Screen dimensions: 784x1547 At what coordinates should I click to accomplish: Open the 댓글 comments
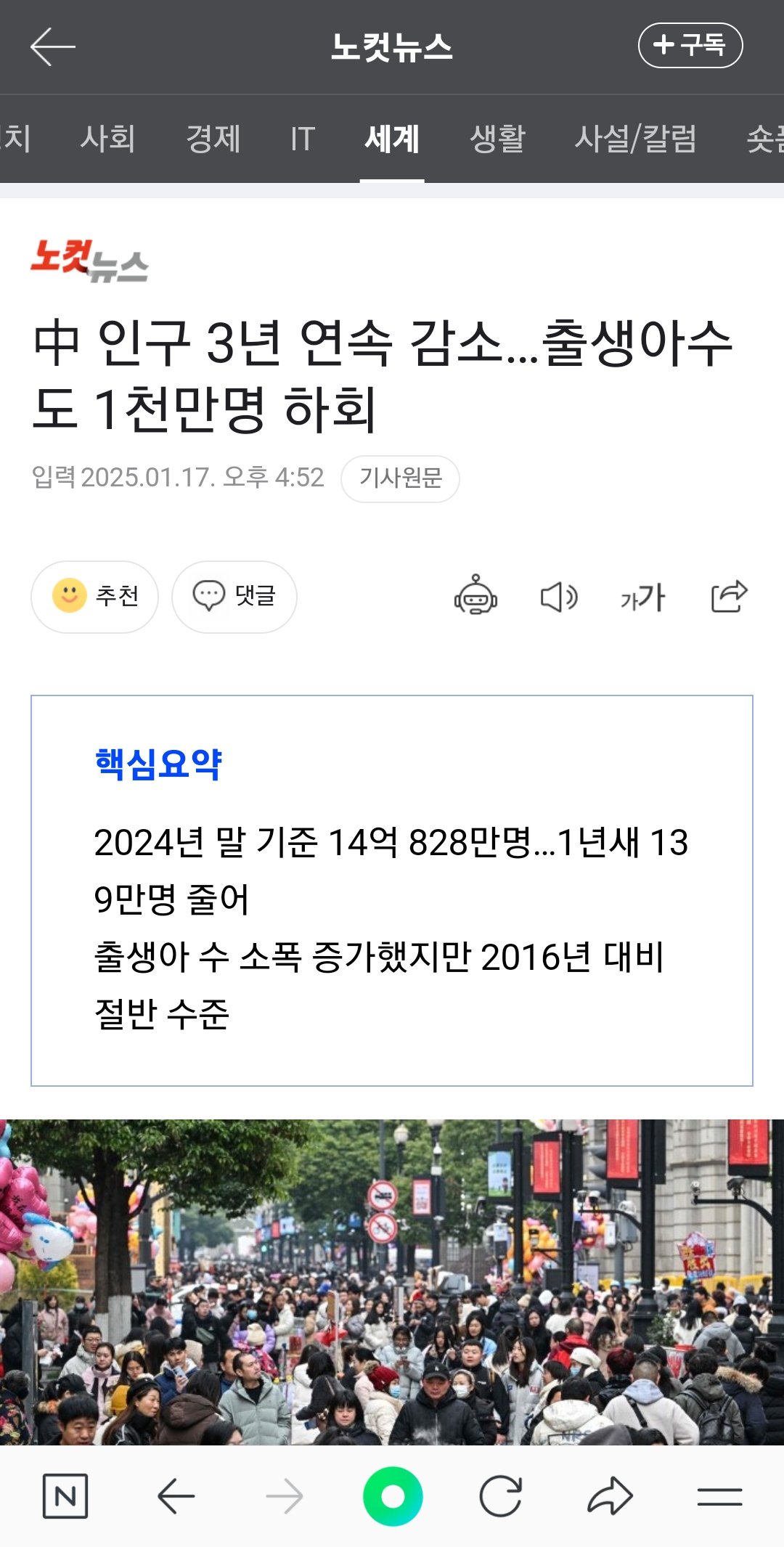tap(234, 596)
